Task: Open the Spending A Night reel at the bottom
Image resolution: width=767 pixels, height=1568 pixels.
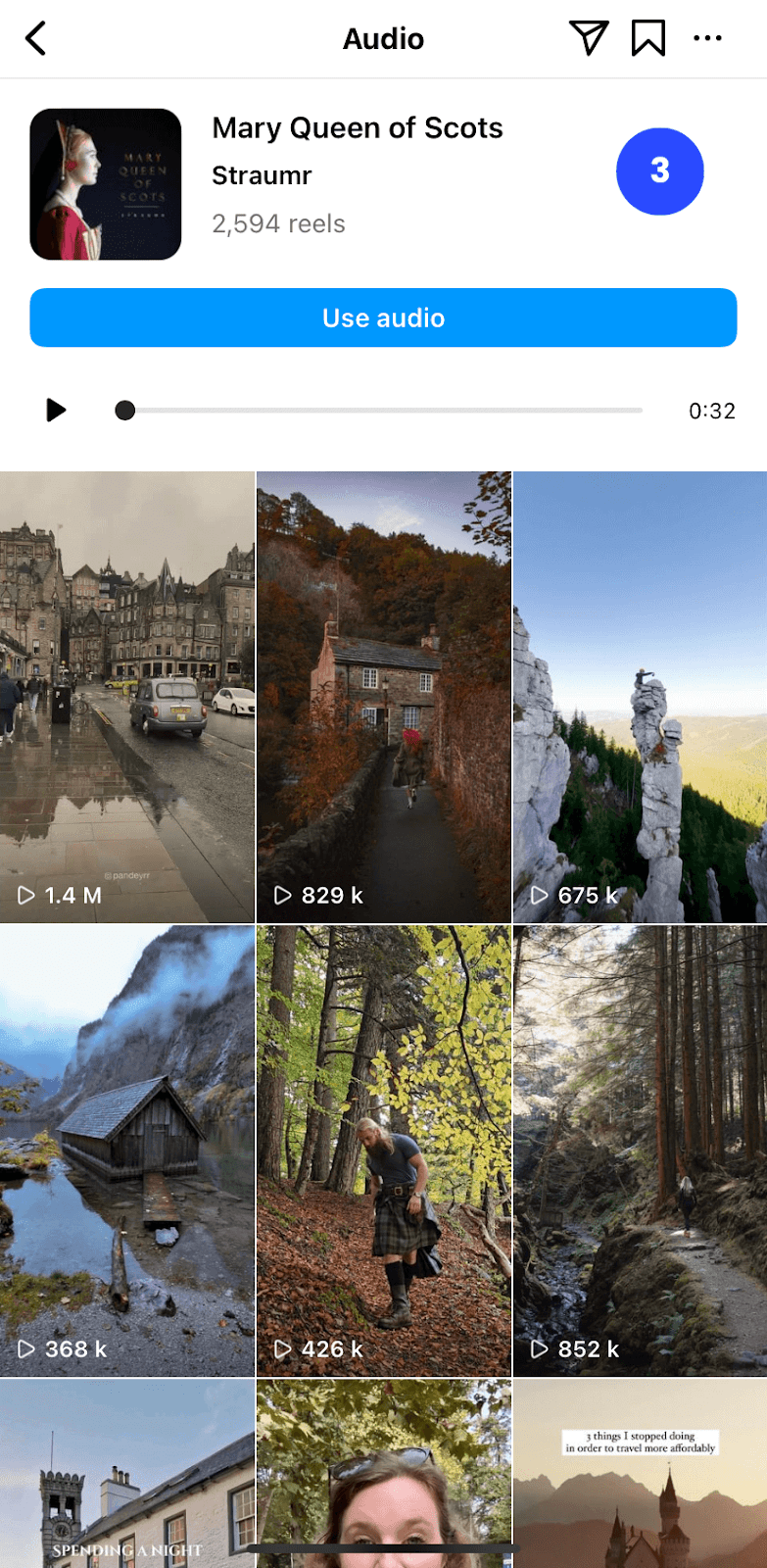Action: pyautogui.click(x=127, y=1470)
